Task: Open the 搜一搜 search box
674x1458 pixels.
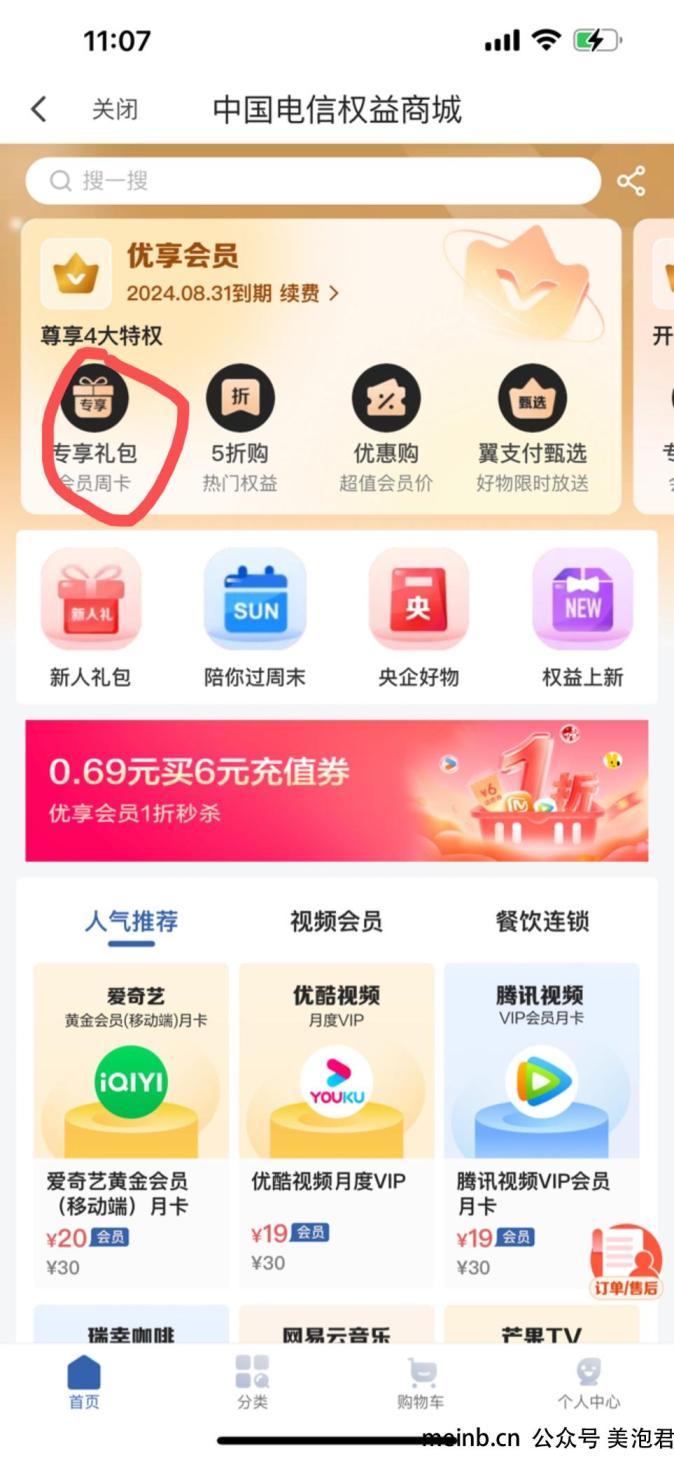Action: click(313, 181)
